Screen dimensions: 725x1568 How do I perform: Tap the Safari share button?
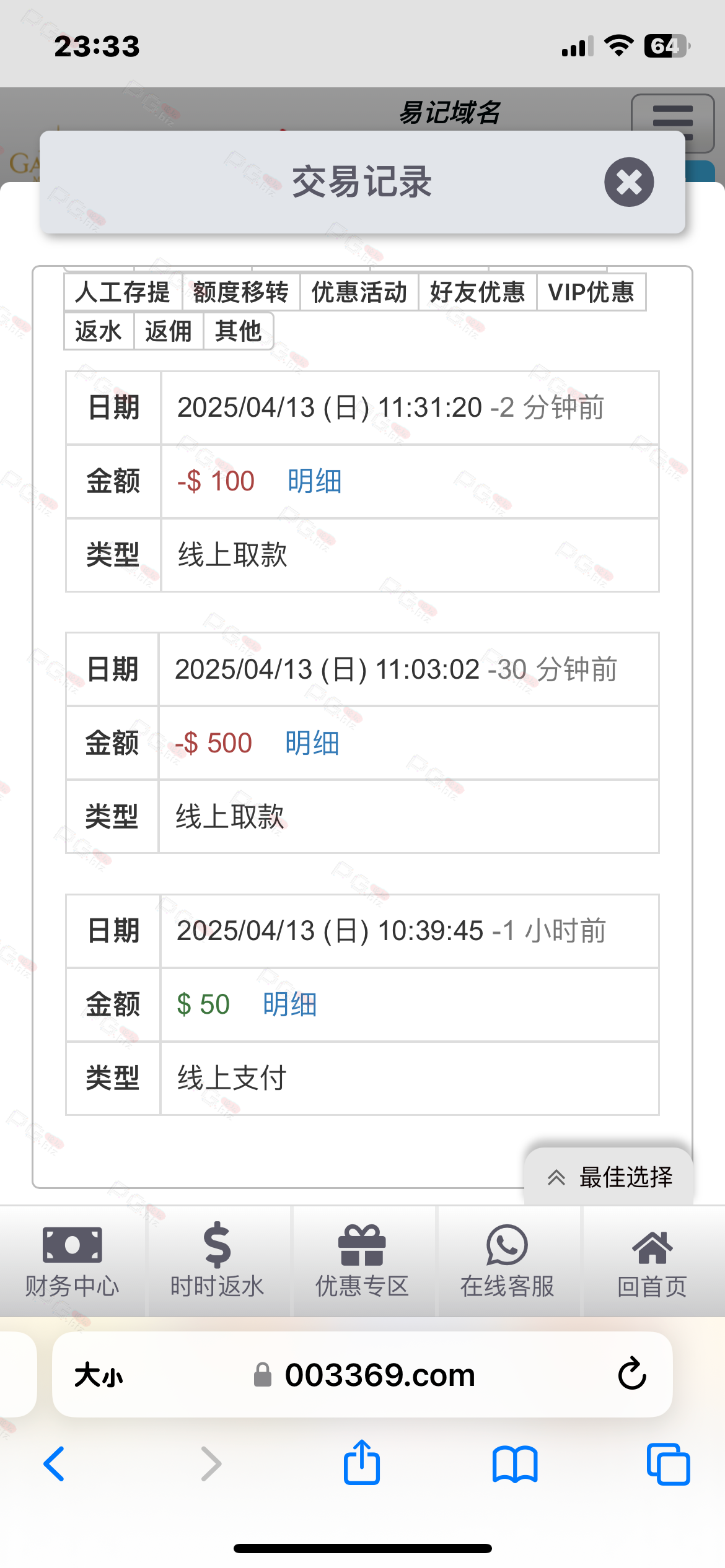coord(362,1463)
